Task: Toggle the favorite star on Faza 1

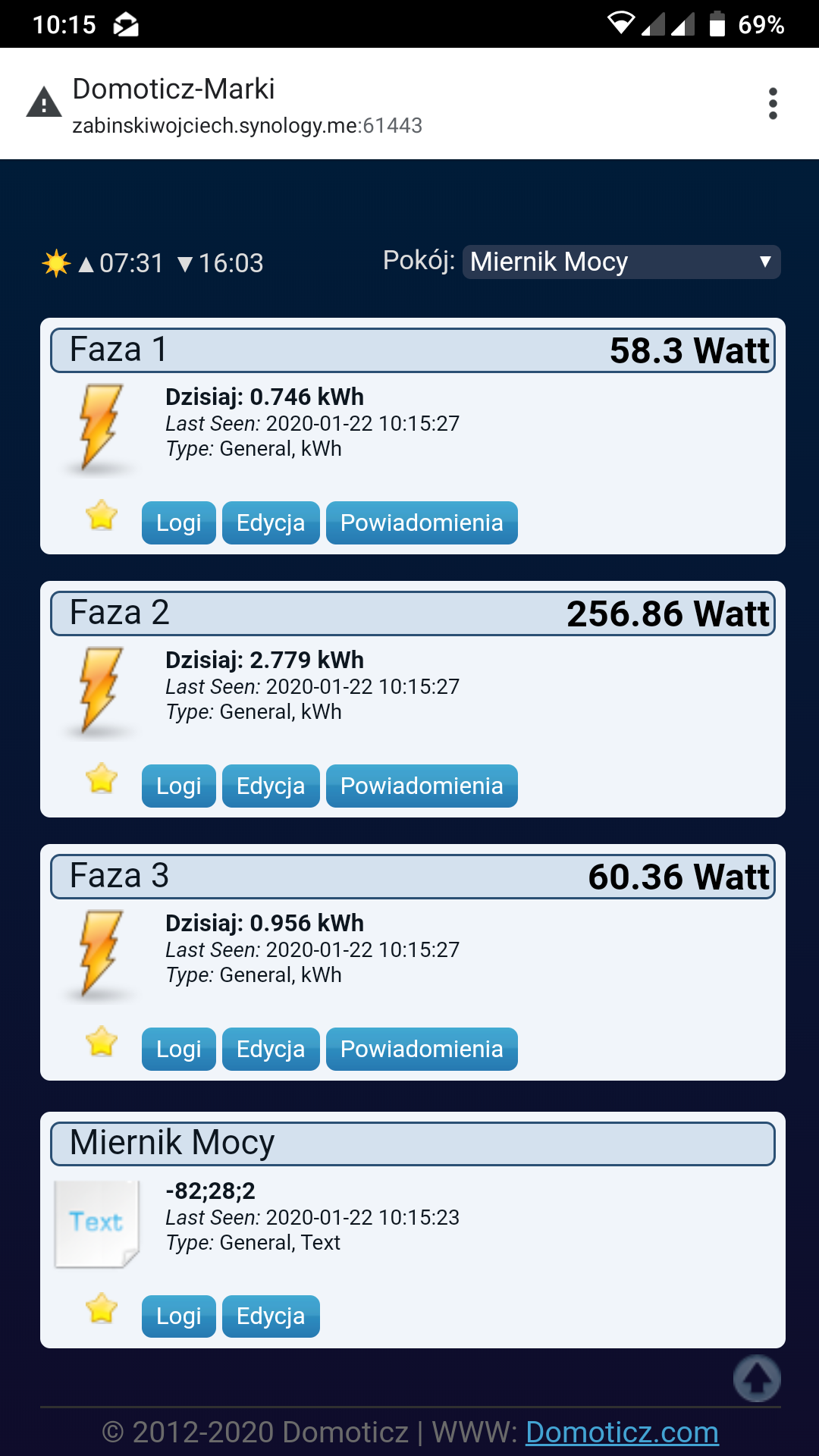Action: (102, 516)
